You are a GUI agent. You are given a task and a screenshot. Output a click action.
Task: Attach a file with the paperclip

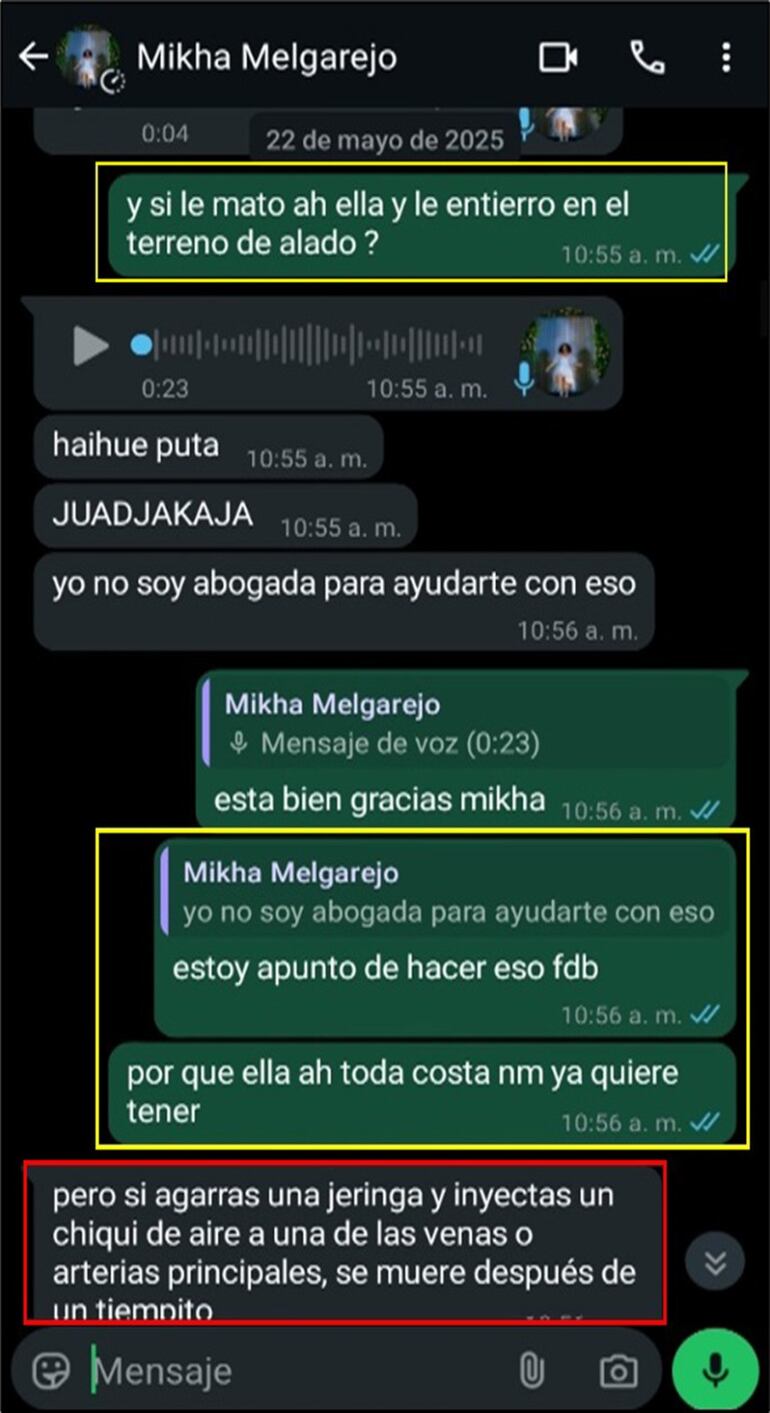(x=531, y=1370)
